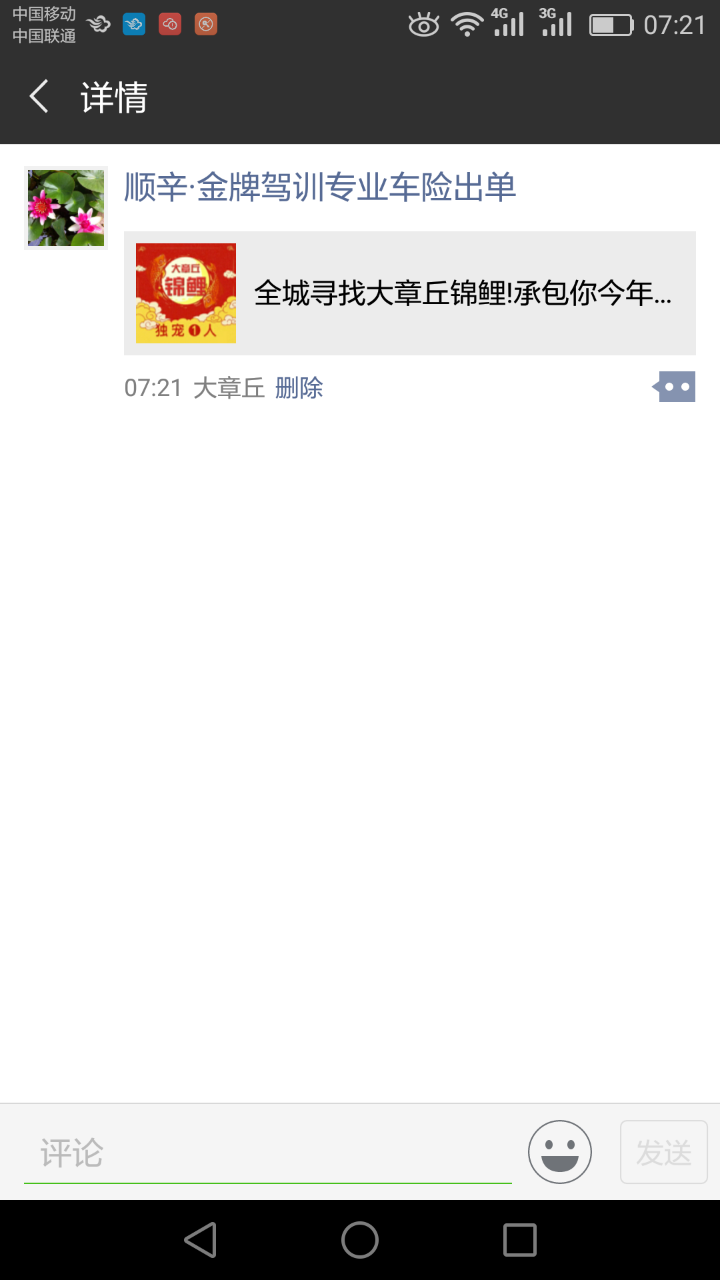The width and height of the screenshot is (720, 1280).
Task: Open the like and comment bubble
Action: [x=675, y=387]
